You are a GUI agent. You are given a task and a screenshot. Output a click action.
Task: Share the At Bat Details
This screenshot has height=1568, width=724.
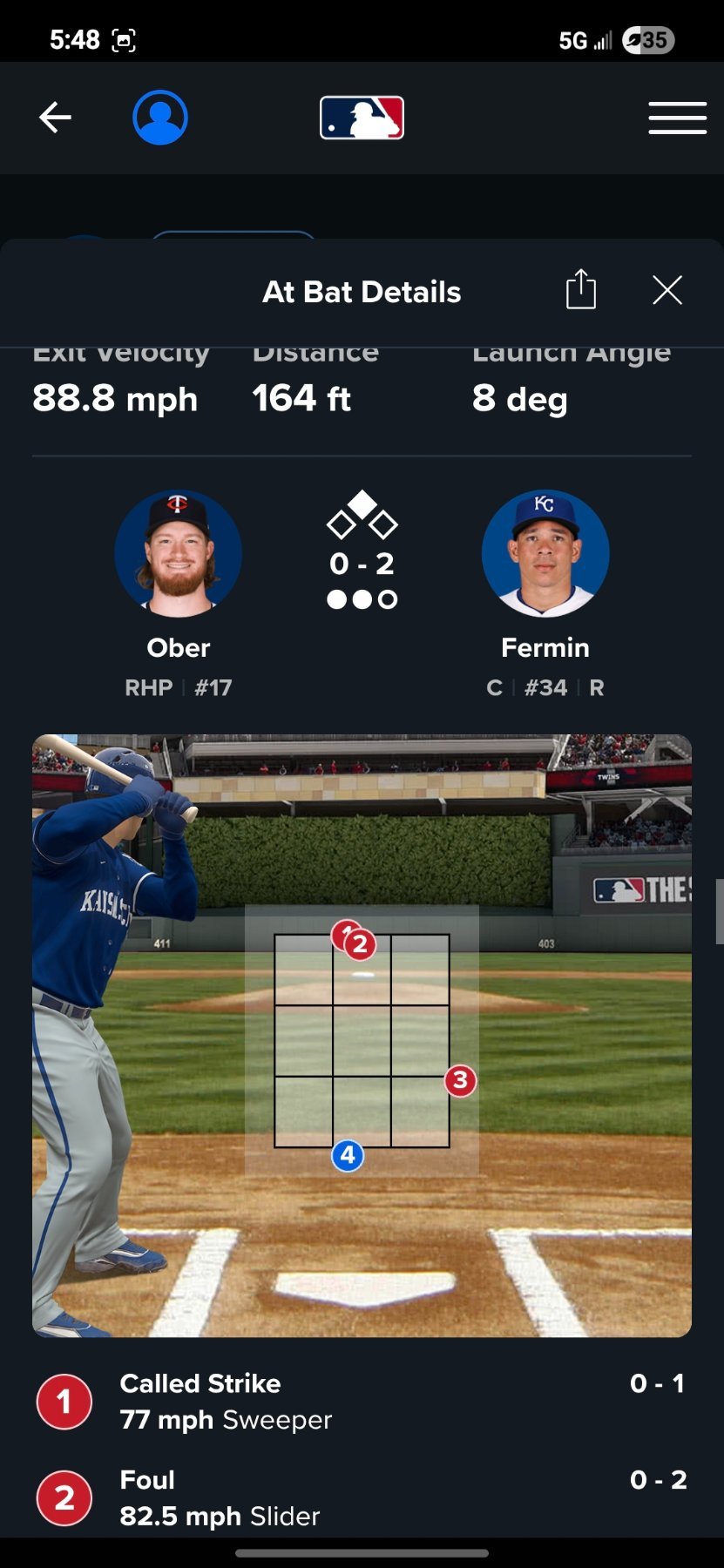click(580, 289)
